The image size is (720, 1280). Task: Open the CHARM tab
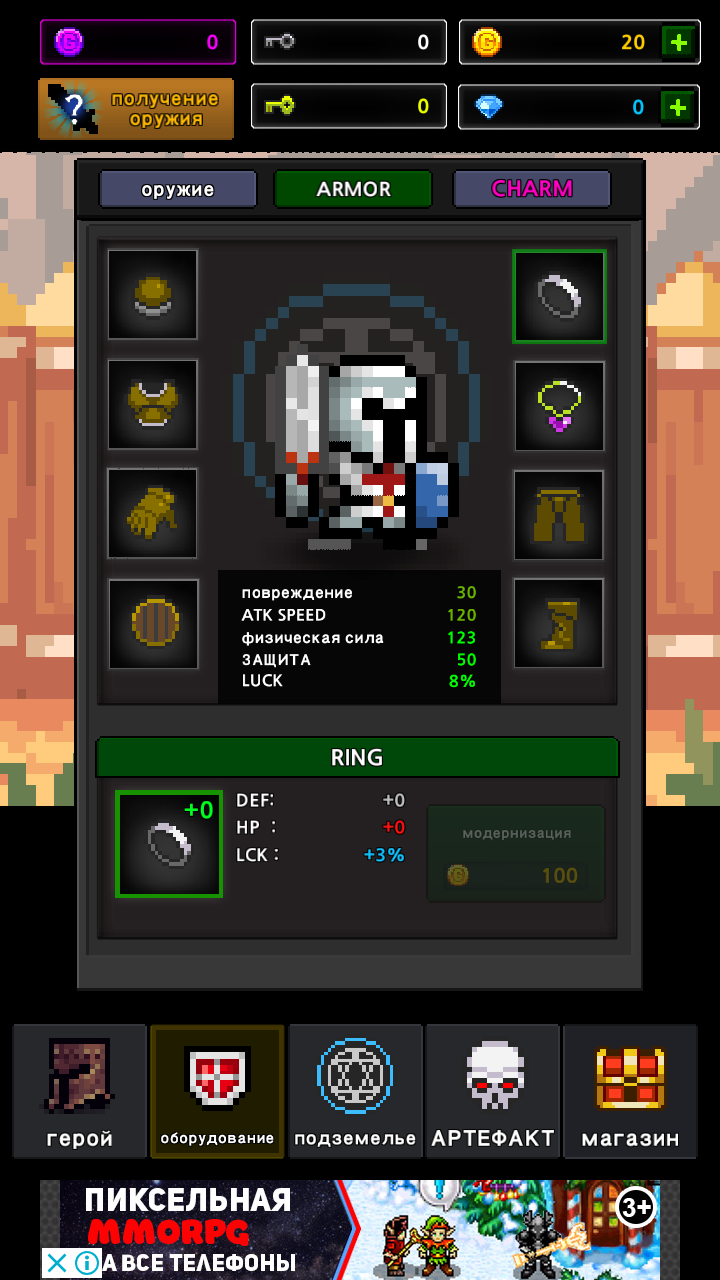tap(532, 189)
